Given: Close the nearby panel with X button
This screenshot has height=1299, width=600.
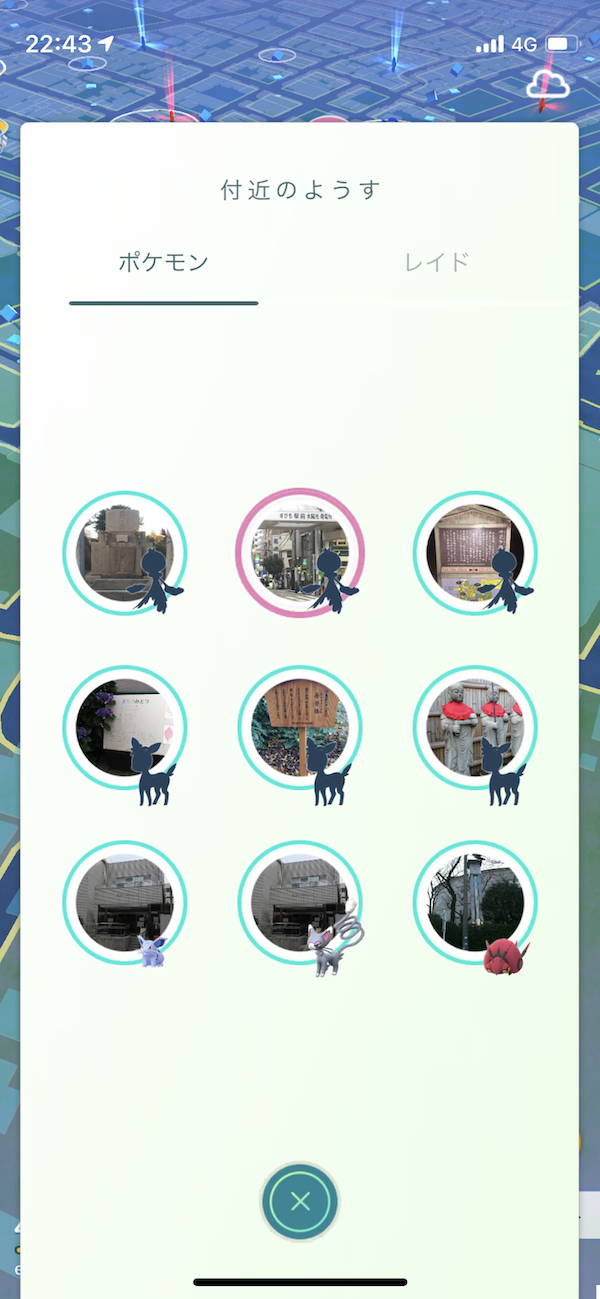Looking at the screenshot, I should (x=300, y=1201).
